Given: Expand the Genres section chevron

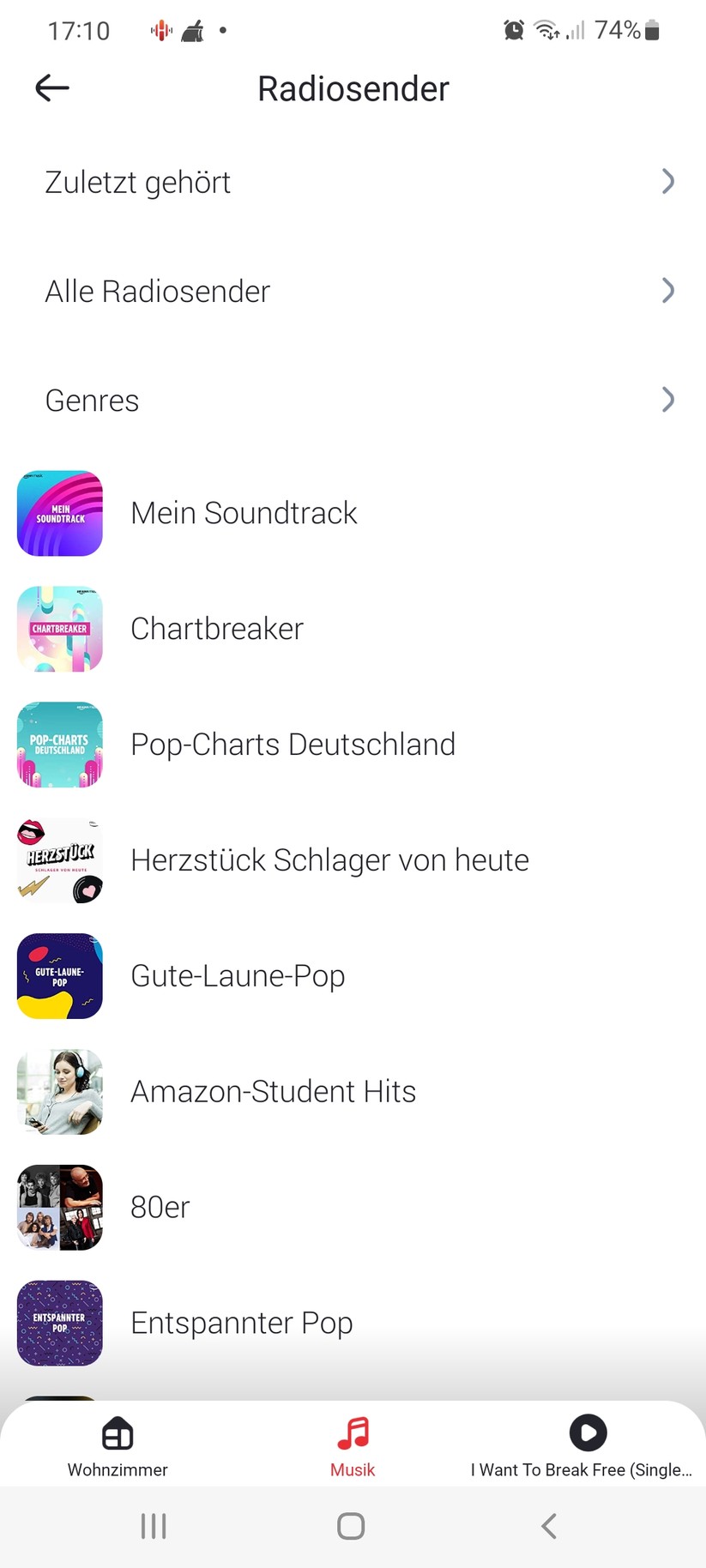Looking at the screenshot, I should [x=667, y=400].
